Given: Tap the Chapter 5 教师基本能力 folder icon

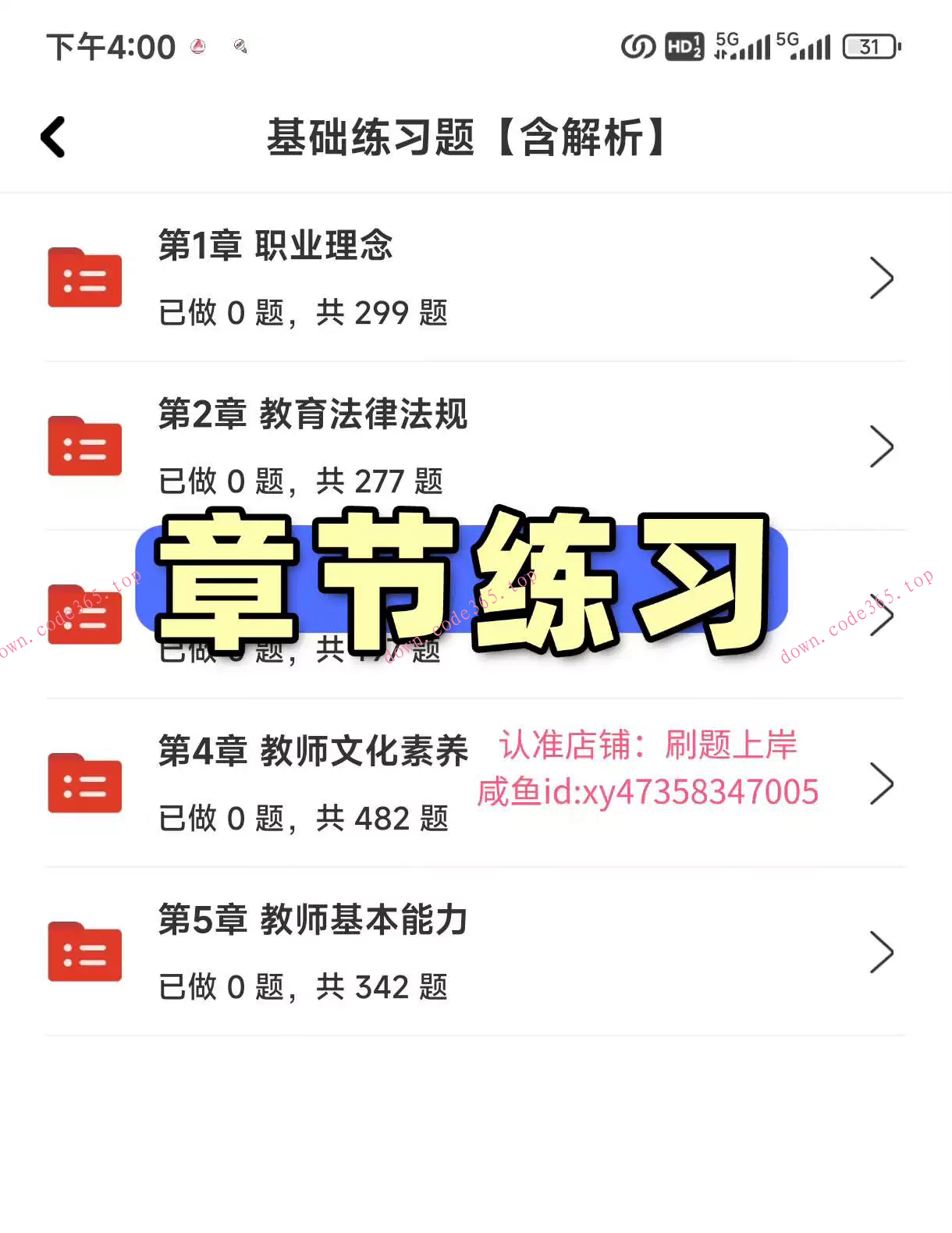Looking at the screenshot, I should (84, 952).
